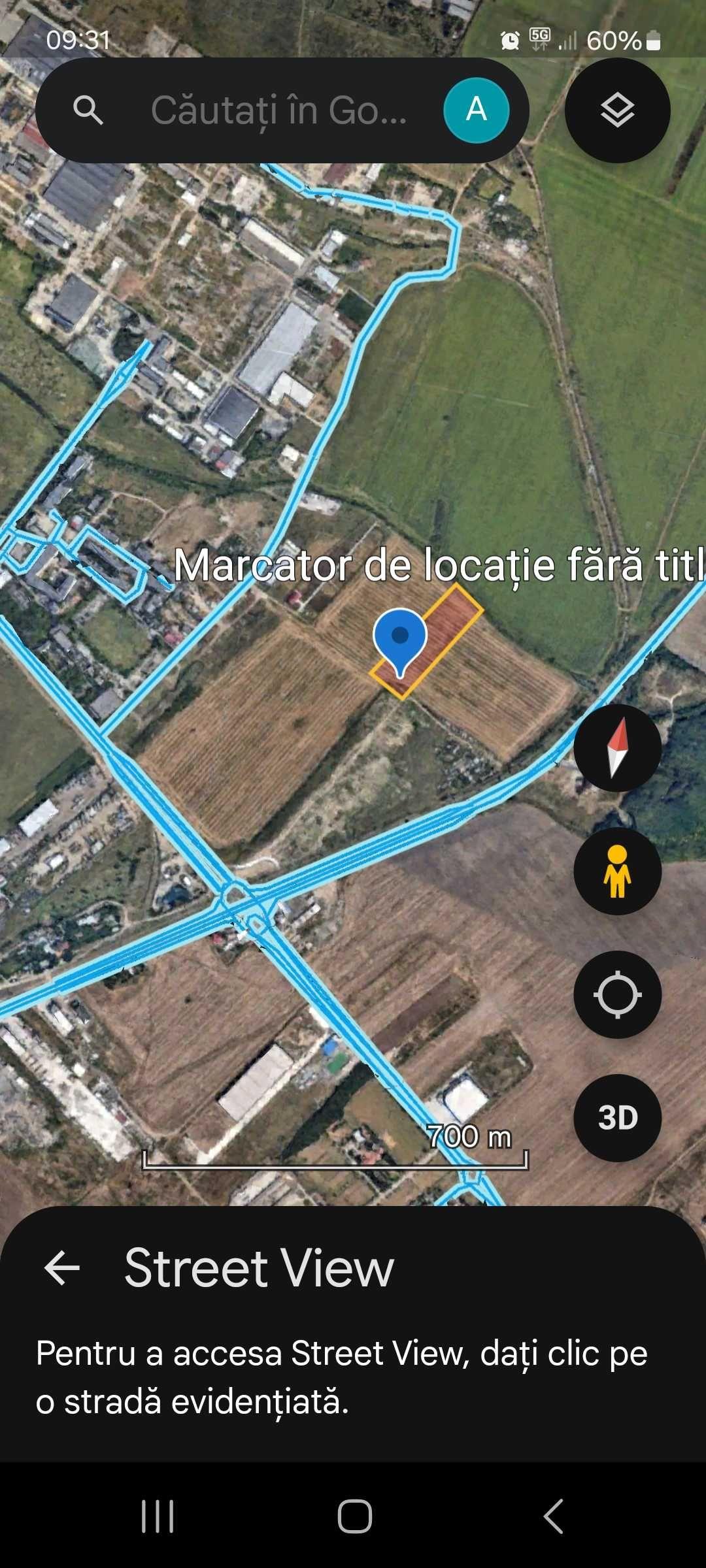
Task: Open the account avatar labeled A
Action: [x=476, y=110]
